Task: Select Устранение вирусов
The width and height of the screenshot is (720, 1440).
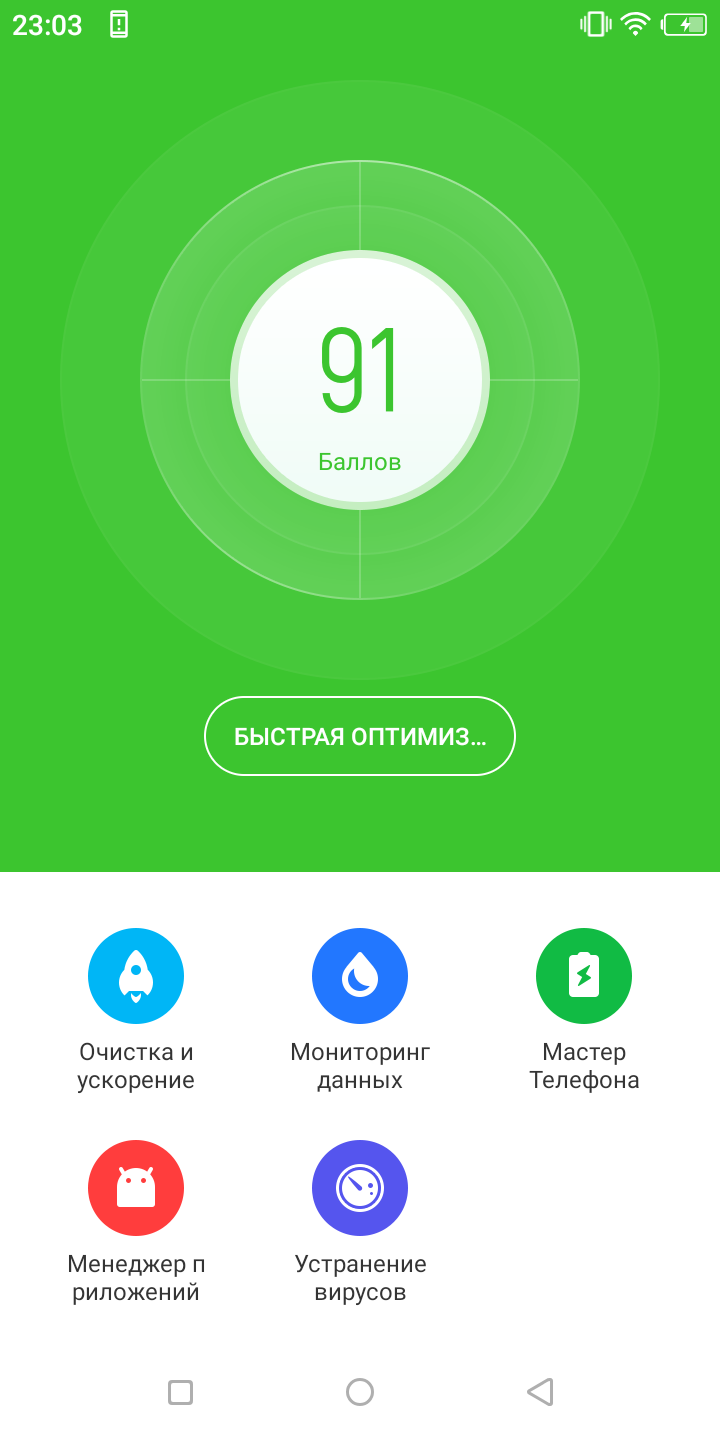Action: pyautogui.click(x=360, y=1188)
